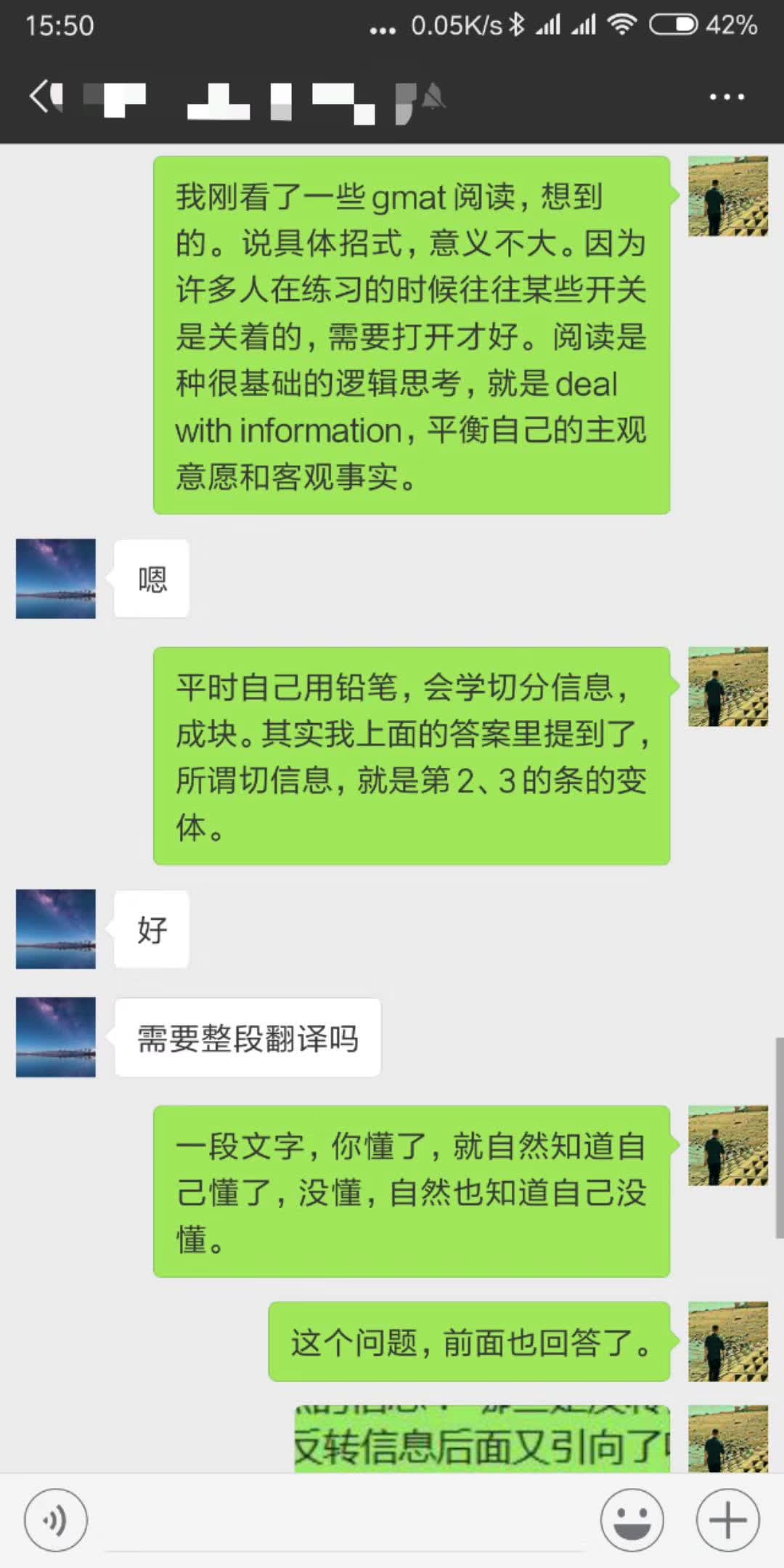Open contact avatar beside the 好 message

[56, 929]
